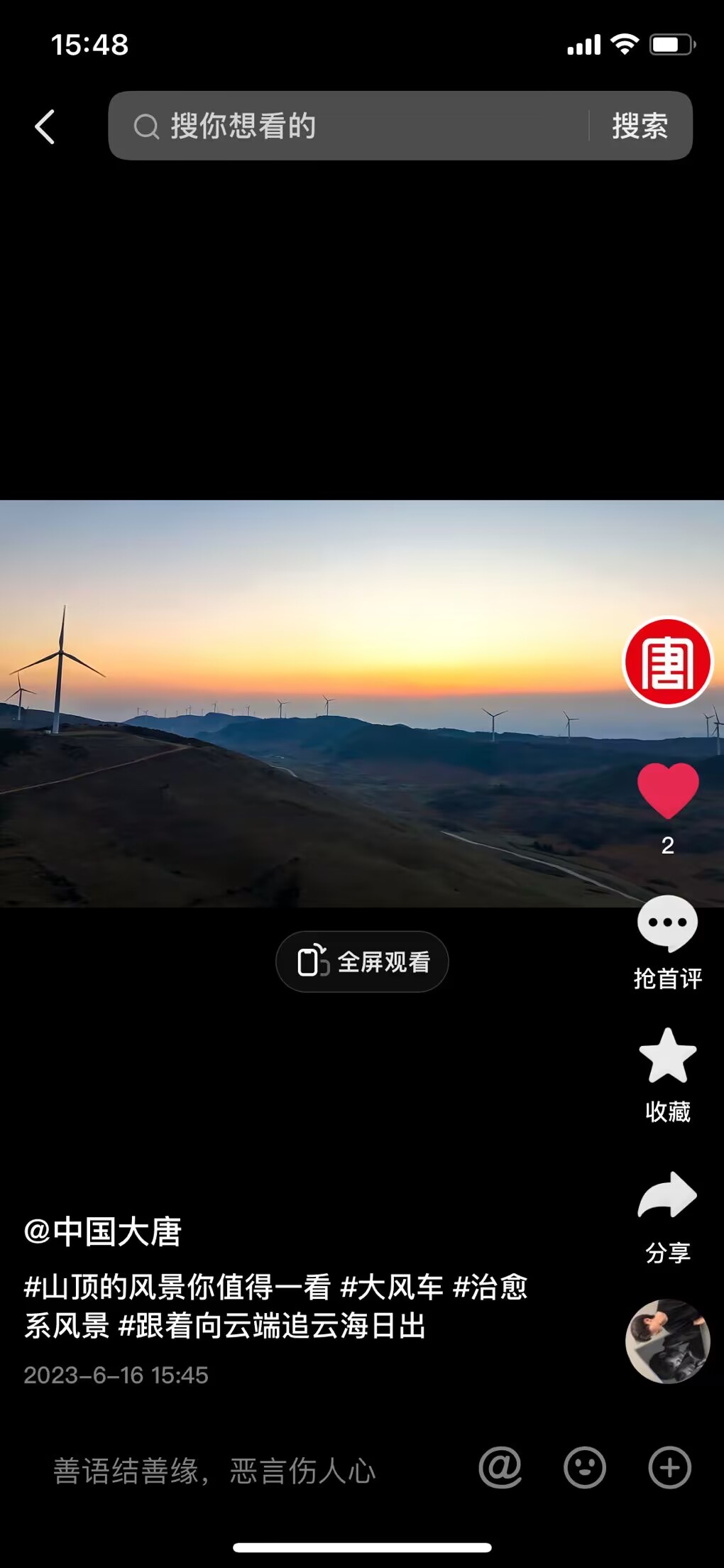Focus the 善语结善缘 comment input
The width and height of the screenshot is (724, 1568).
(x=213, y=1470)
